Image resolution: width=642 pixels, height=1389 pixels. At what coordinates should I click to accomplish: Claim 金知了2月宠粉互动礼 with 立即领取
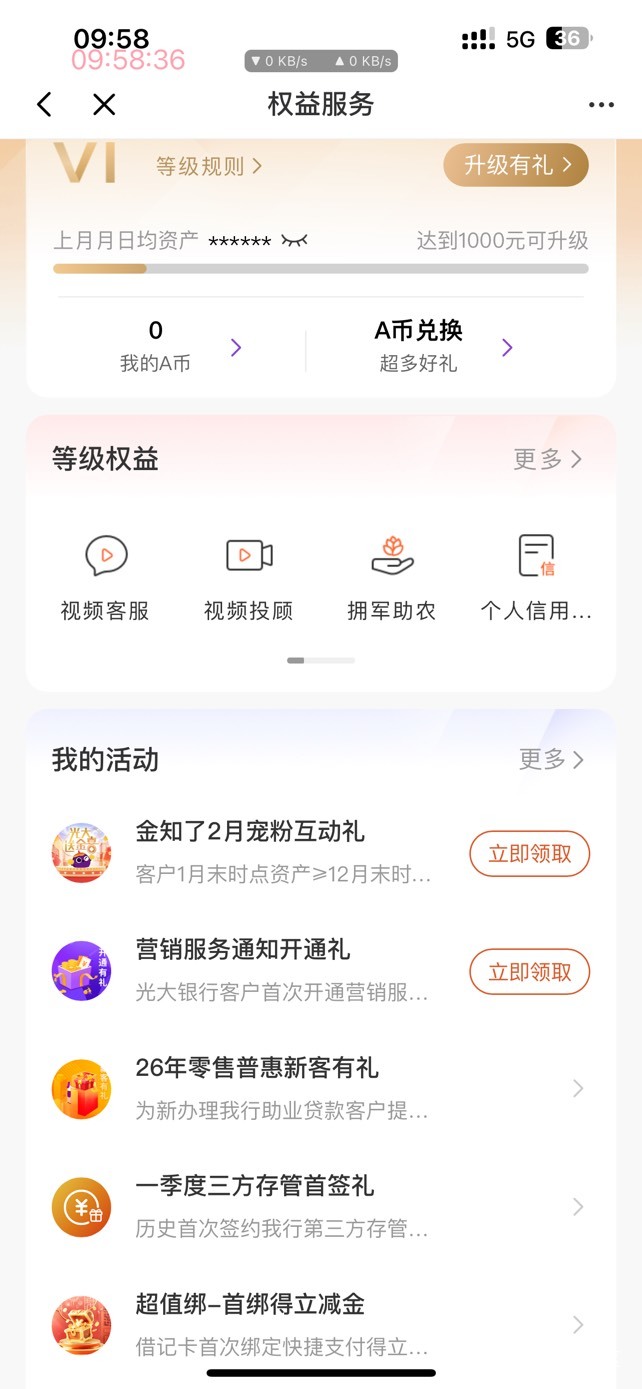529,853
